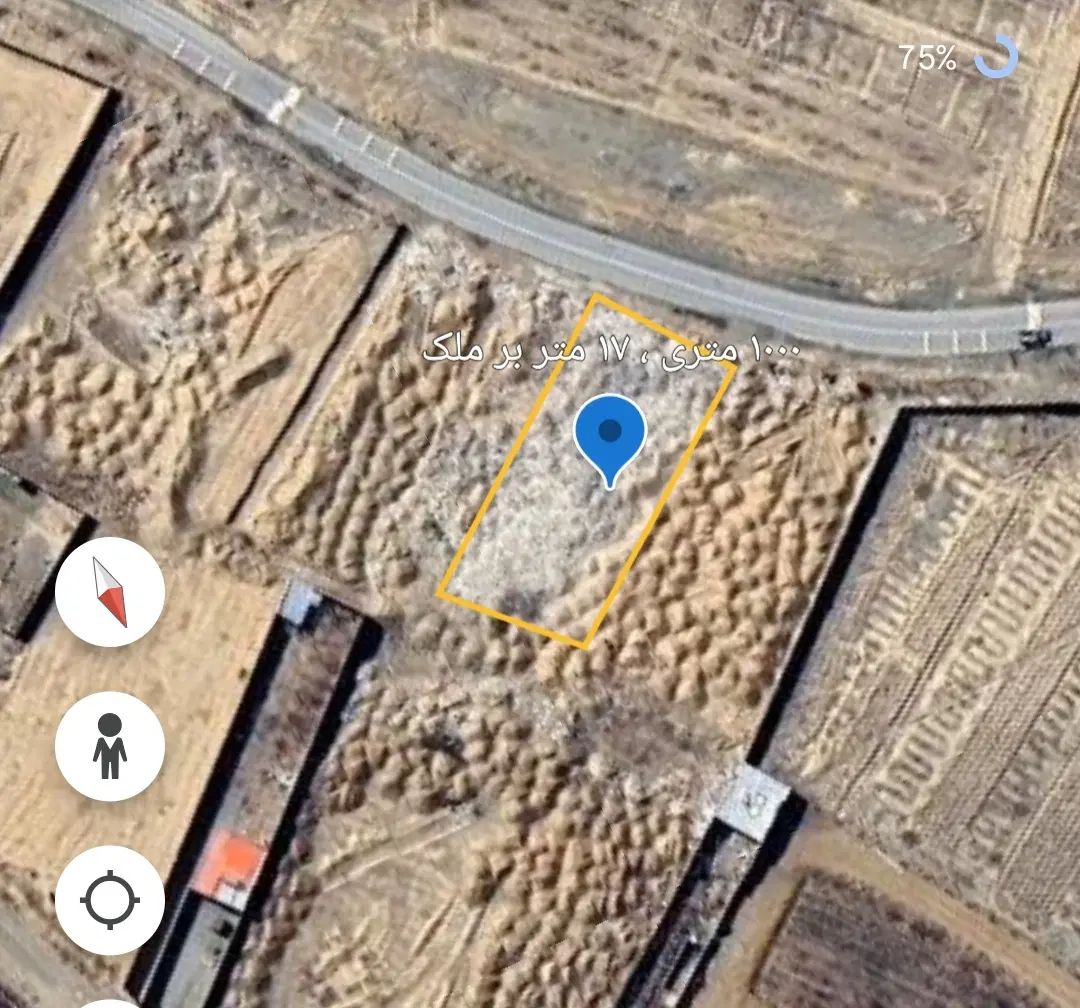This screenshot has height=1008, width=1080.
Task: Tap the compass to reset north
Action: point(110,592)
